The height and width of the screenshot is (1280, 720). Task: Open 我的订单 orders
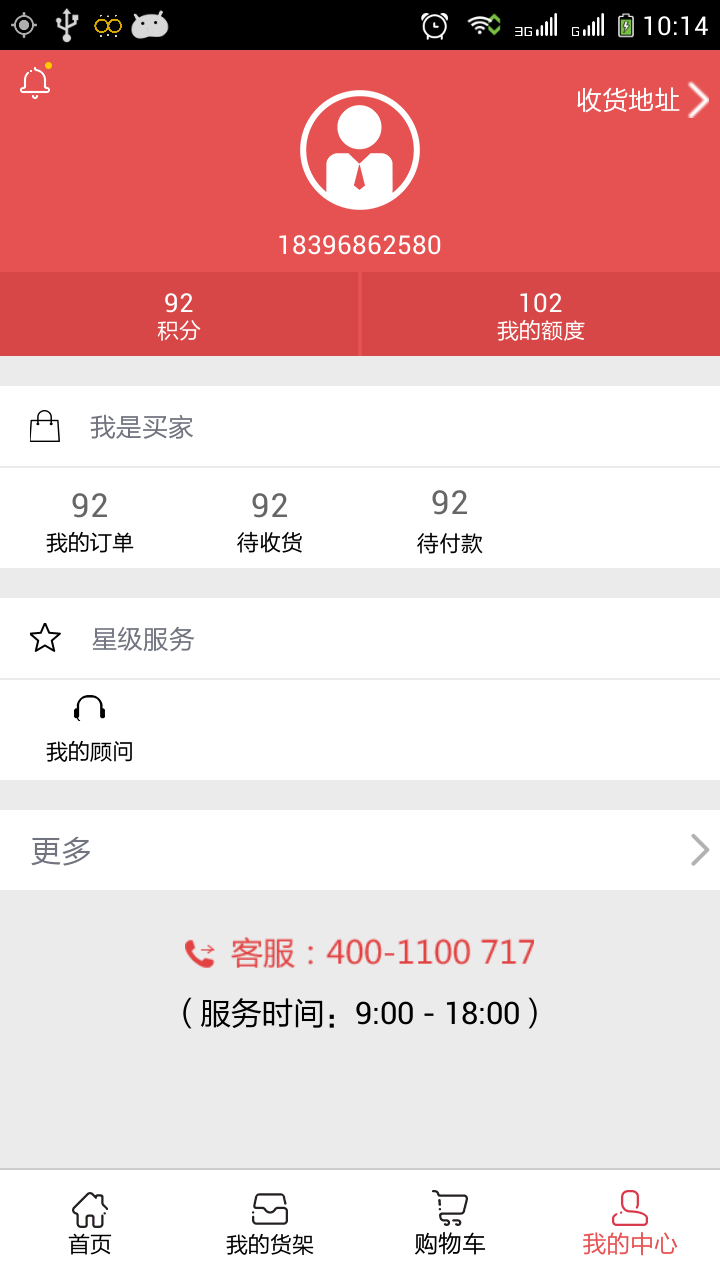pyautogui.click(x=90, y=522)
